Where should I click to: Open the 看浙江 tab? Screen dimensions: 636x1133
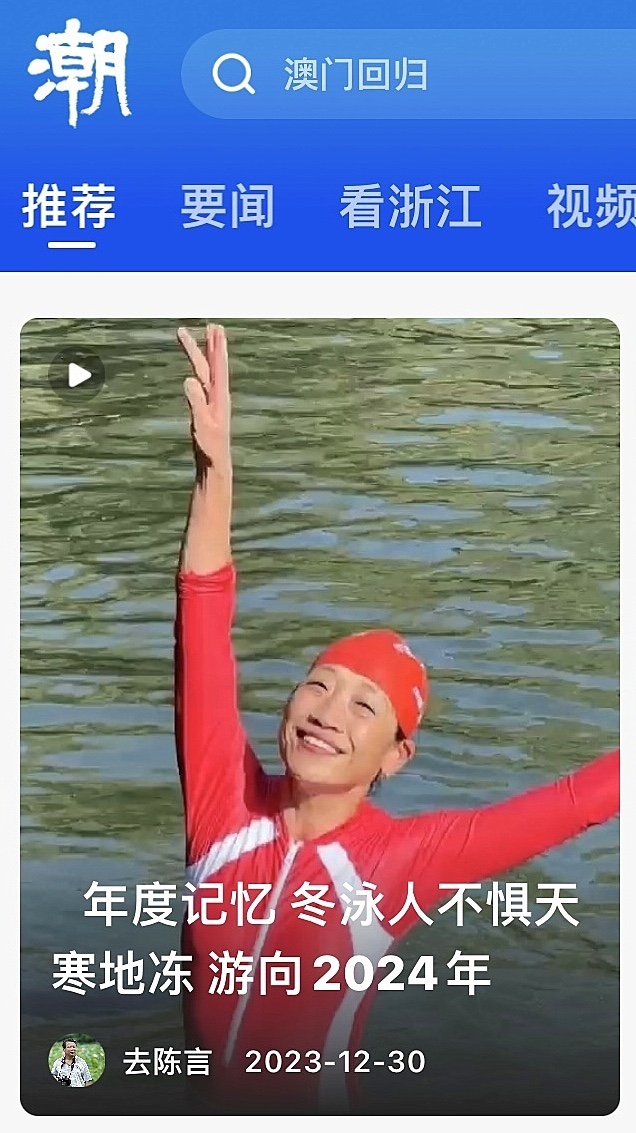coord(410,207)
